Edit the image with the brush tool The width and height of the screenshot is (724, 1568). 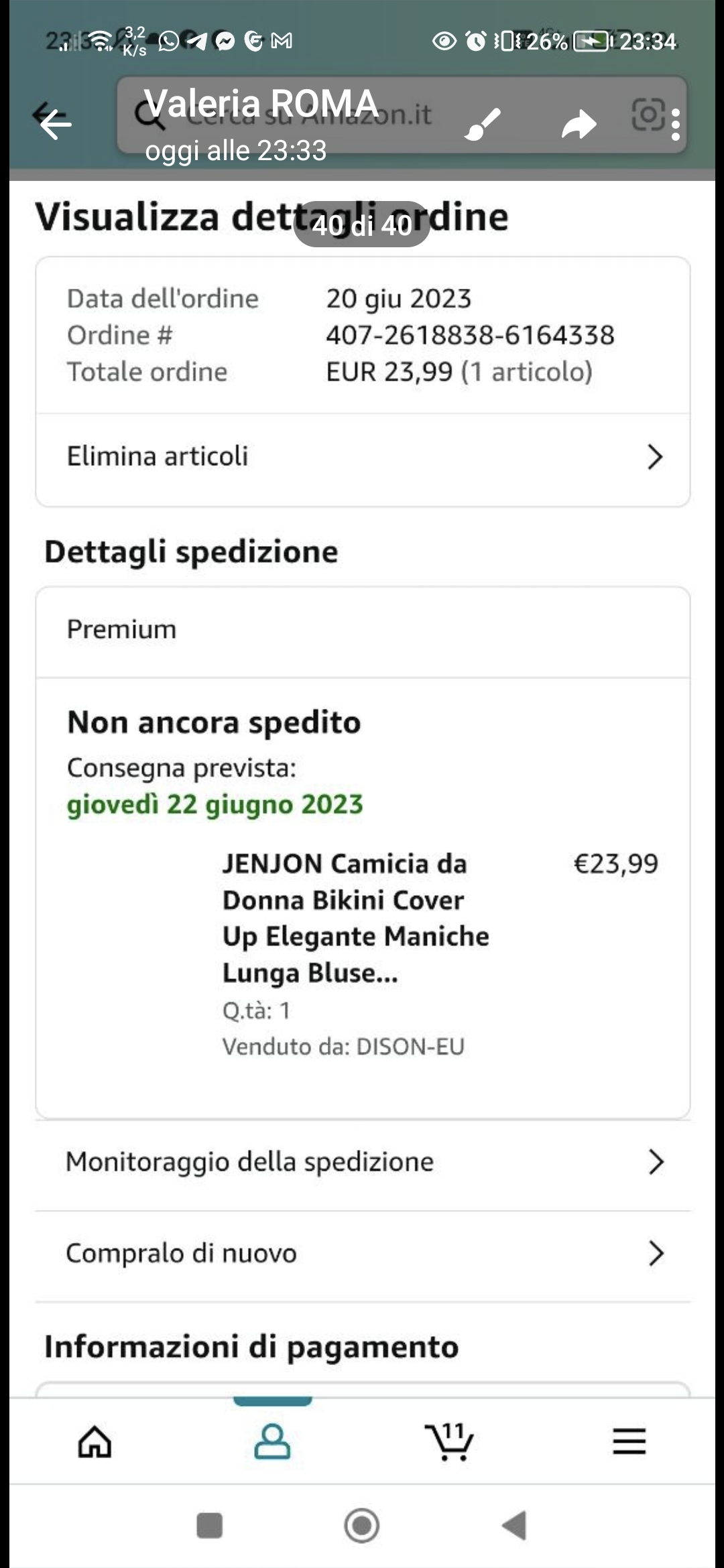[x=483, y=124]
